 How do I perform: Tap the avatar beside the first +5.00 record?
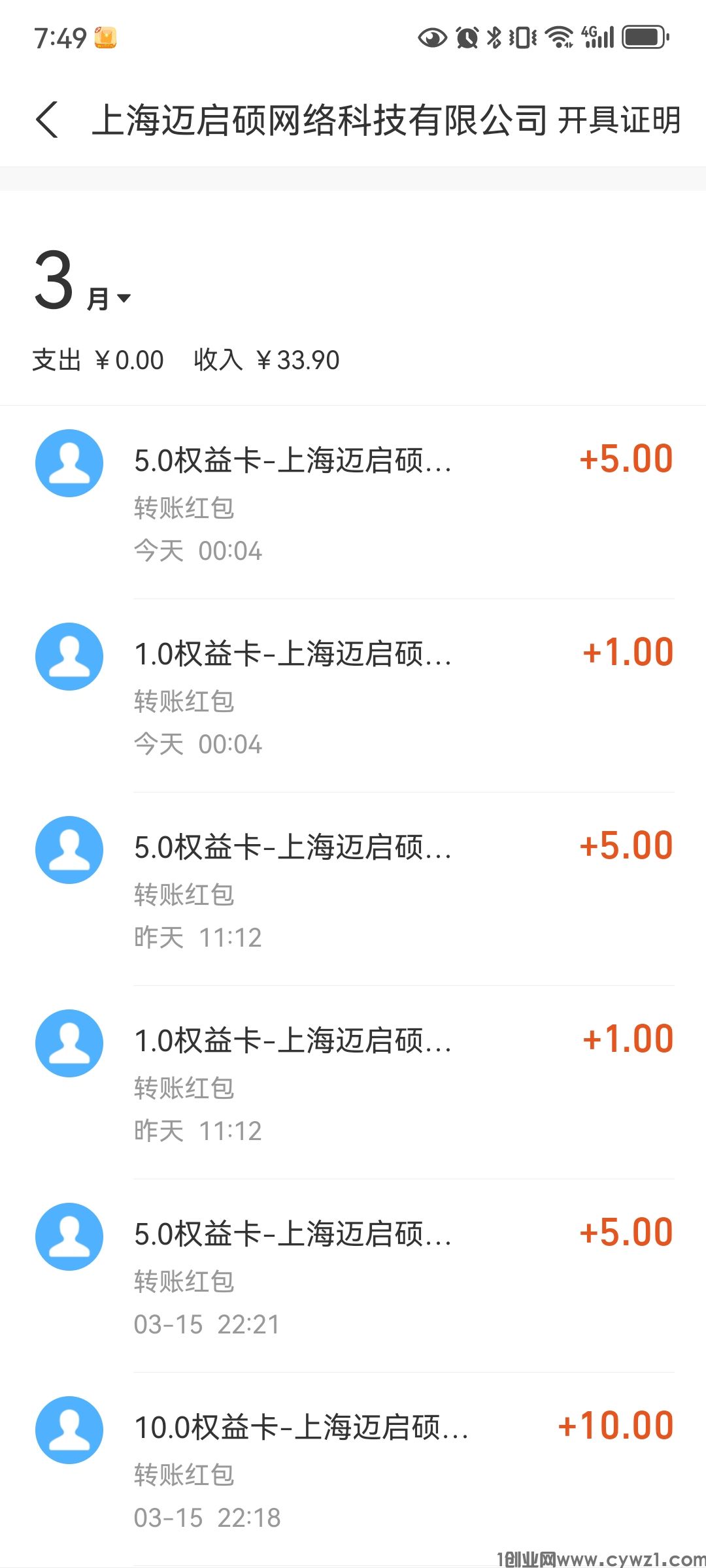click(69, 462)
